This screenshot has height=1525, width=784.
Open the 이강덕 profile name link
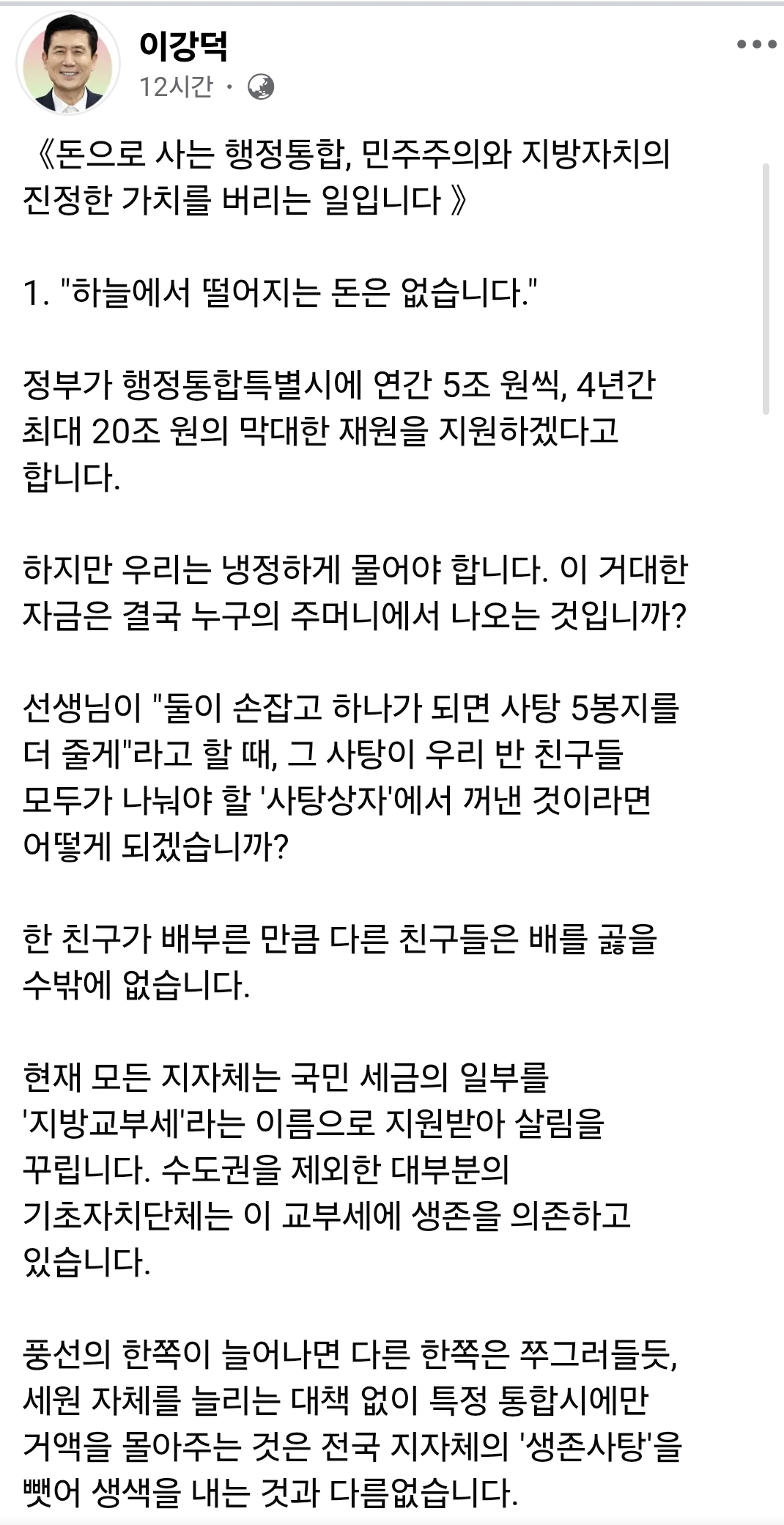pyautogui.click(x=183, y=46)
